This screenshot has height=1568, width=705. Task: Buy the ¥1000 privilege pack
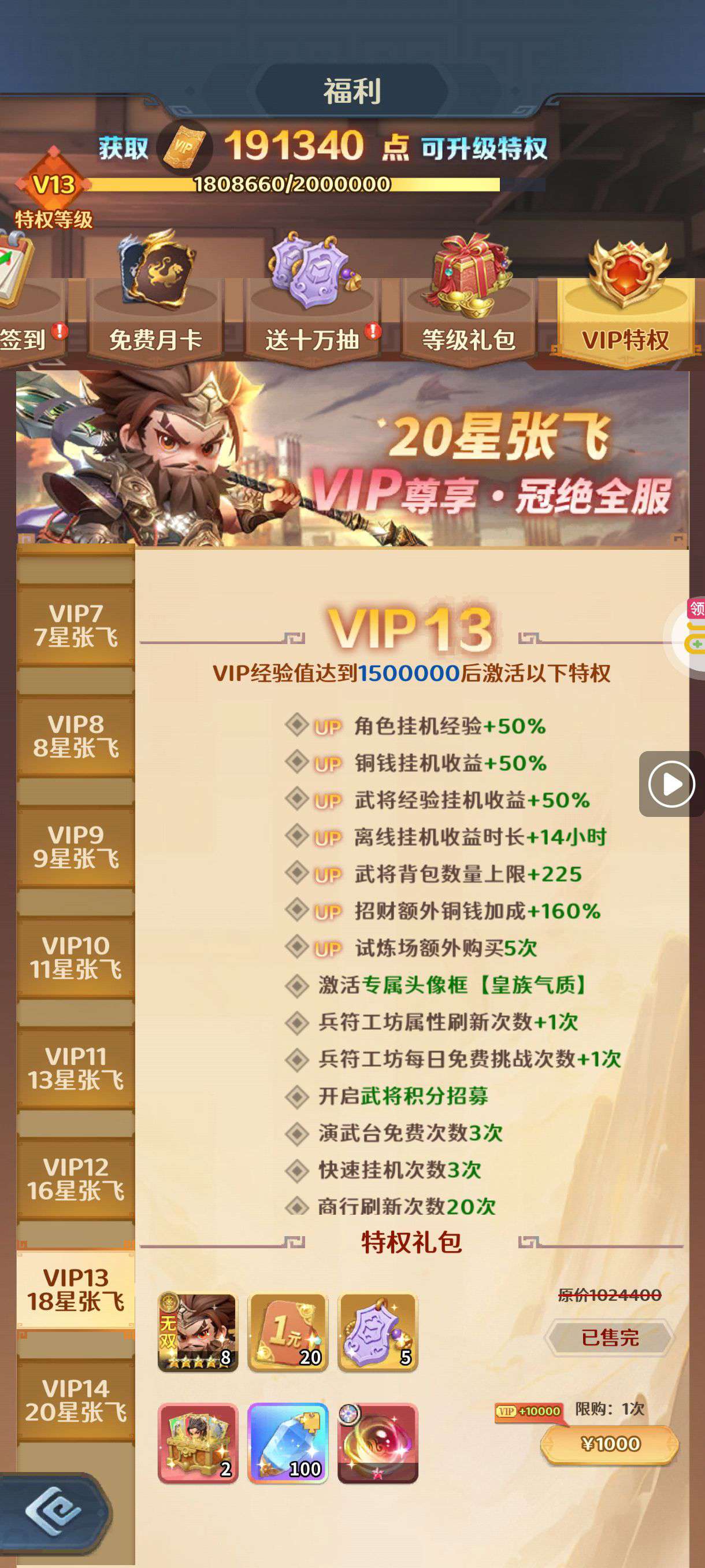pos(610,1444)
